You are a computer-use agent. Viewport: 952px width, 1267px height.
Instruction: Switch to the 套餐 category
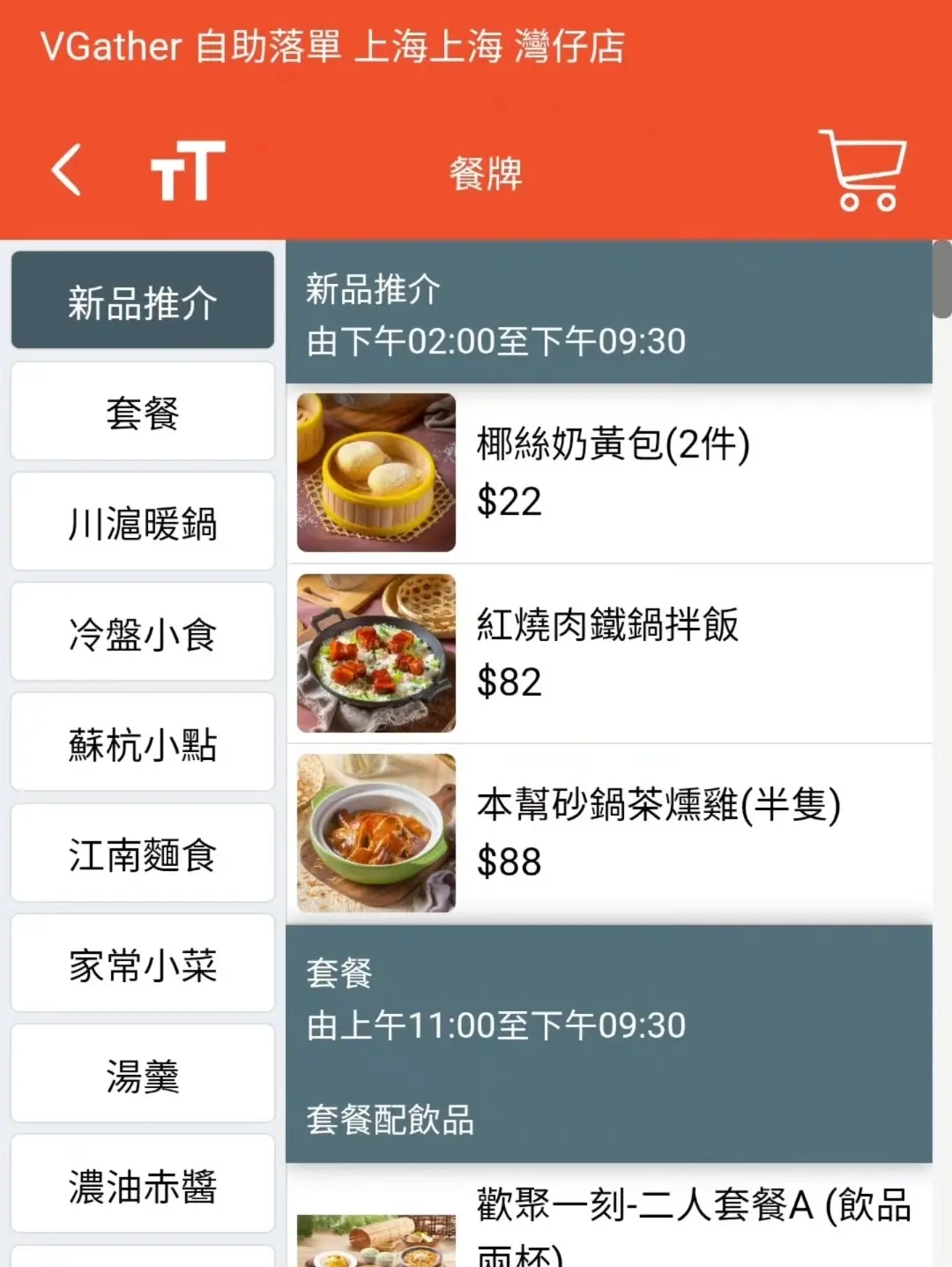(x=143, y=412)
